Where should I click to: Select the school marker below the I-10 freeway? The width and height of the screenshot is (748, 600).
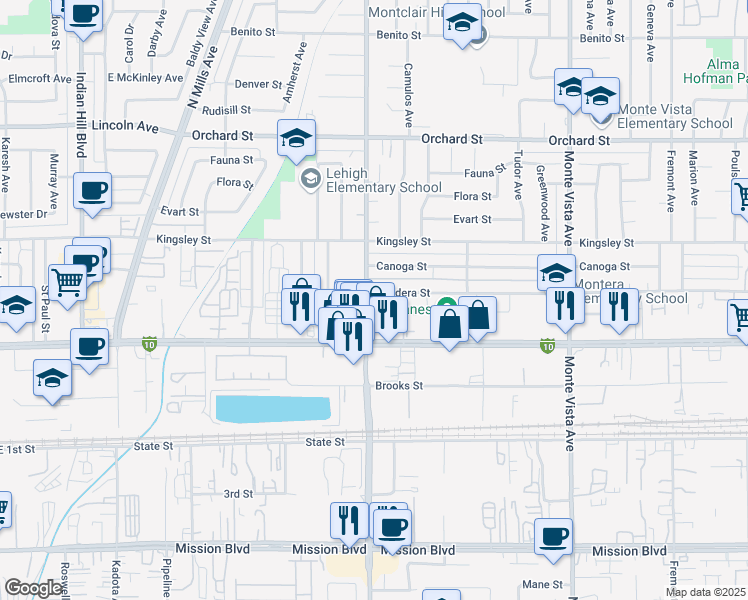[x=53, y=380]
